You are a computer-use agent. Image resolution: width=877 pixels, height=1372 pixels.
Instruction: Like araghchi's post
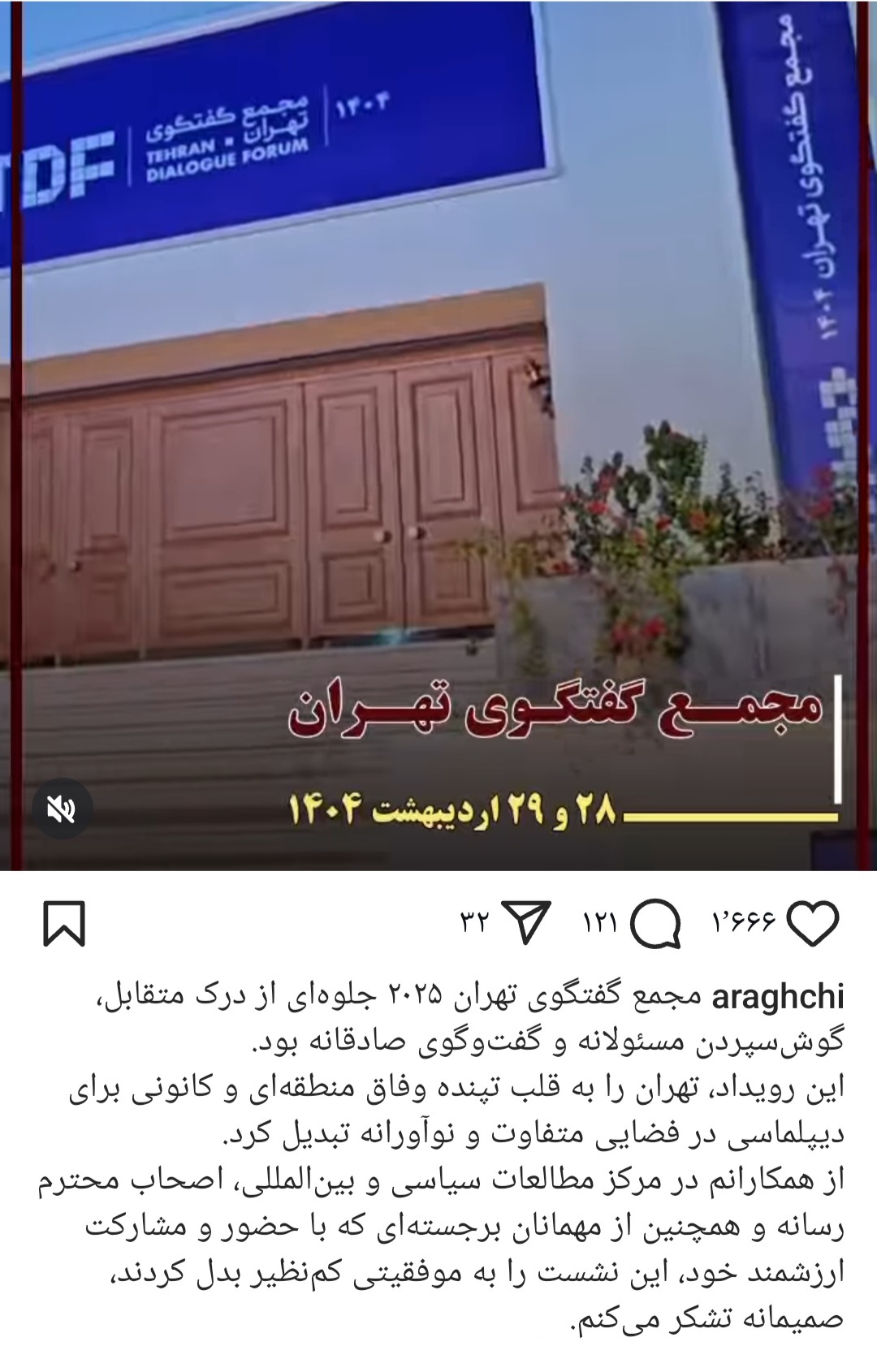(x=813, y=923)
